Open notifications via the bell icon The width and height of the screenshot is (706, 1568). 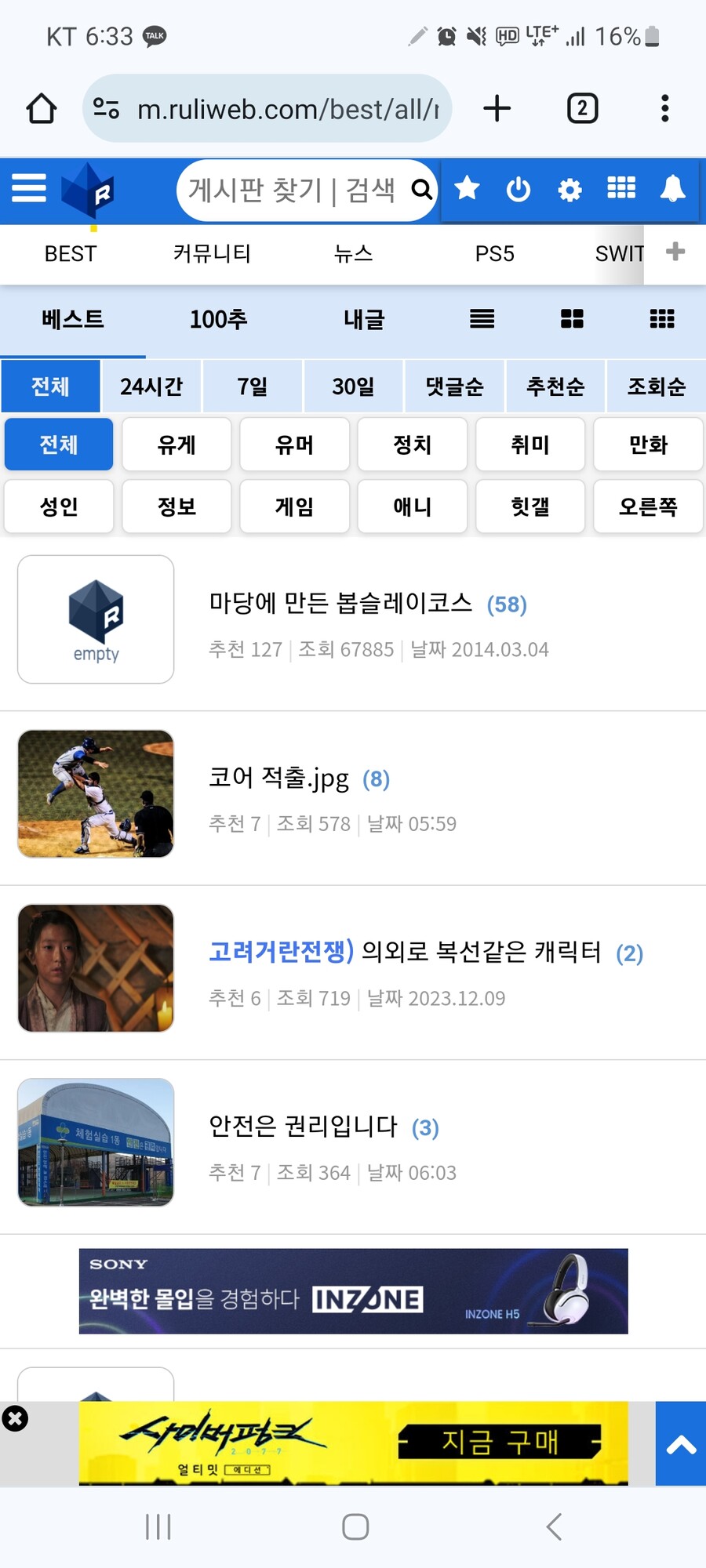(672, 189)
